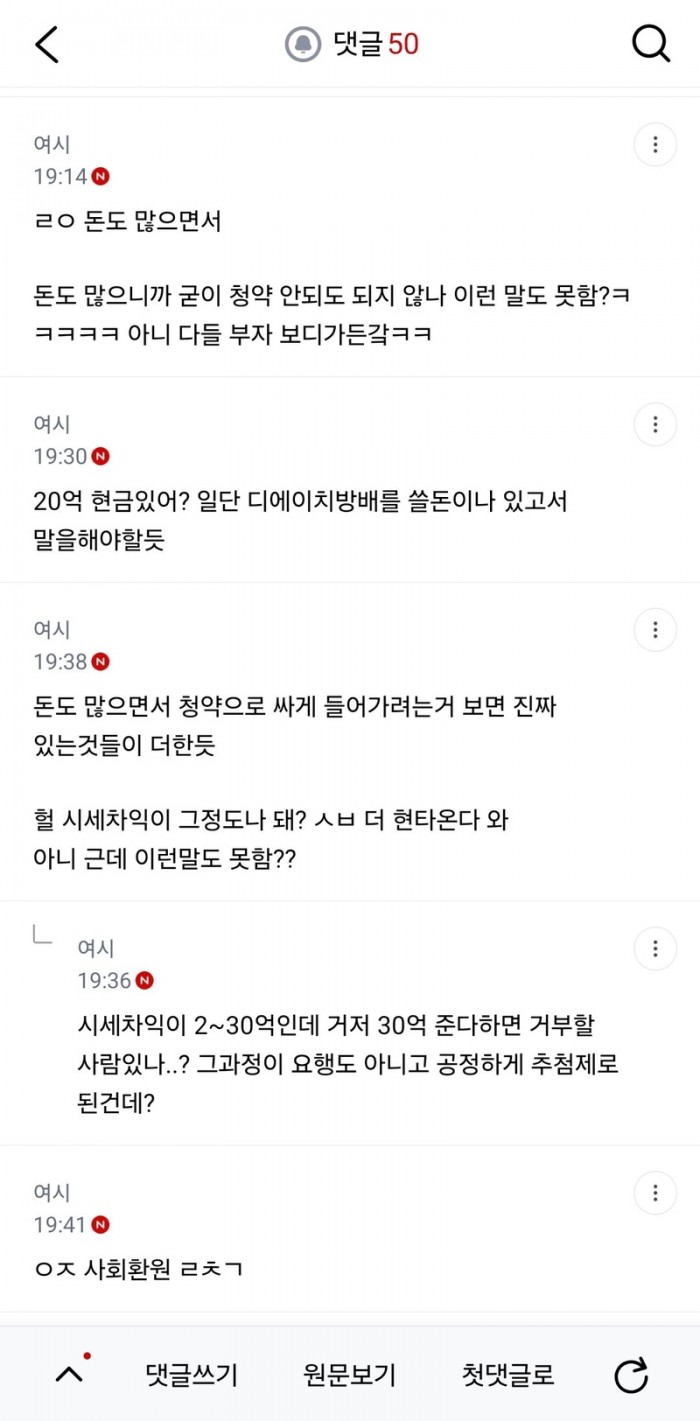
Task: Jump to the first comment via 첫댓글로
Action: [508, 1375]
